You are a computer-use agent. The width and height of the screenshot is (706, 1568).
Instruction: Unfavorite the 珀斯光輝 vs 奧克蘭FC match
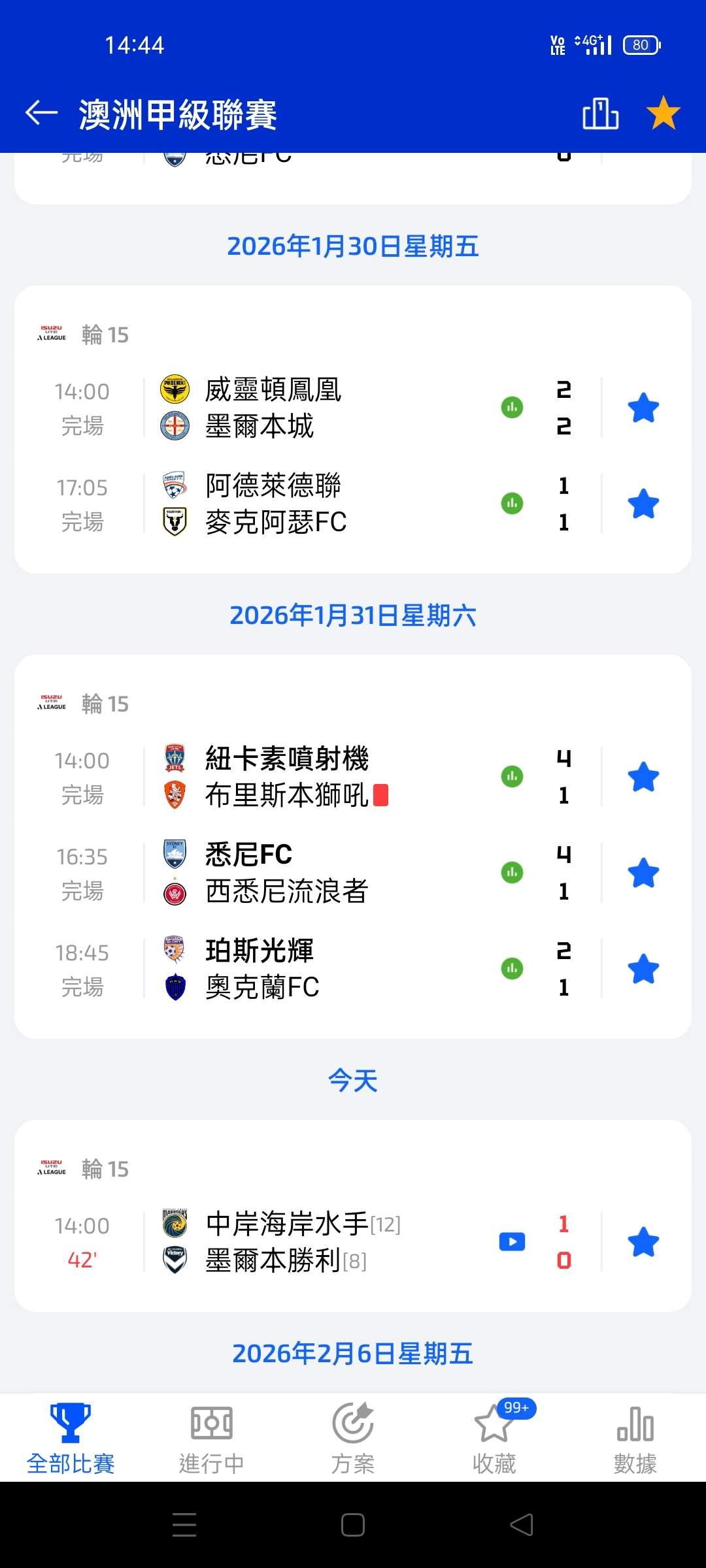point(643,969)
